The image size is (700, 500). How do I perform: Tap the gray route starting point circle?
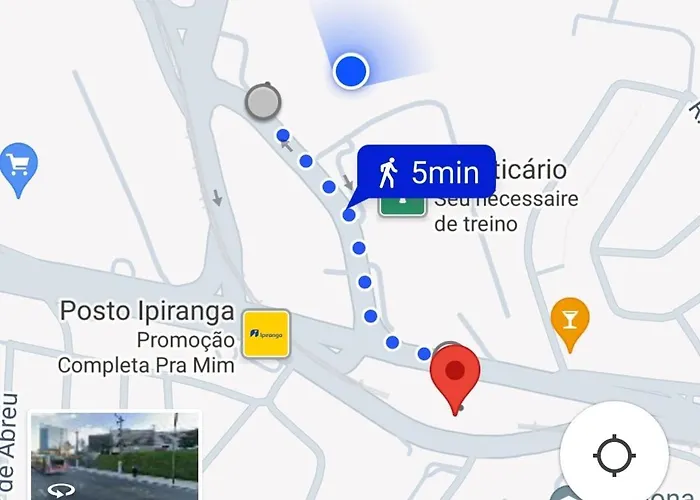click(262, 100)
